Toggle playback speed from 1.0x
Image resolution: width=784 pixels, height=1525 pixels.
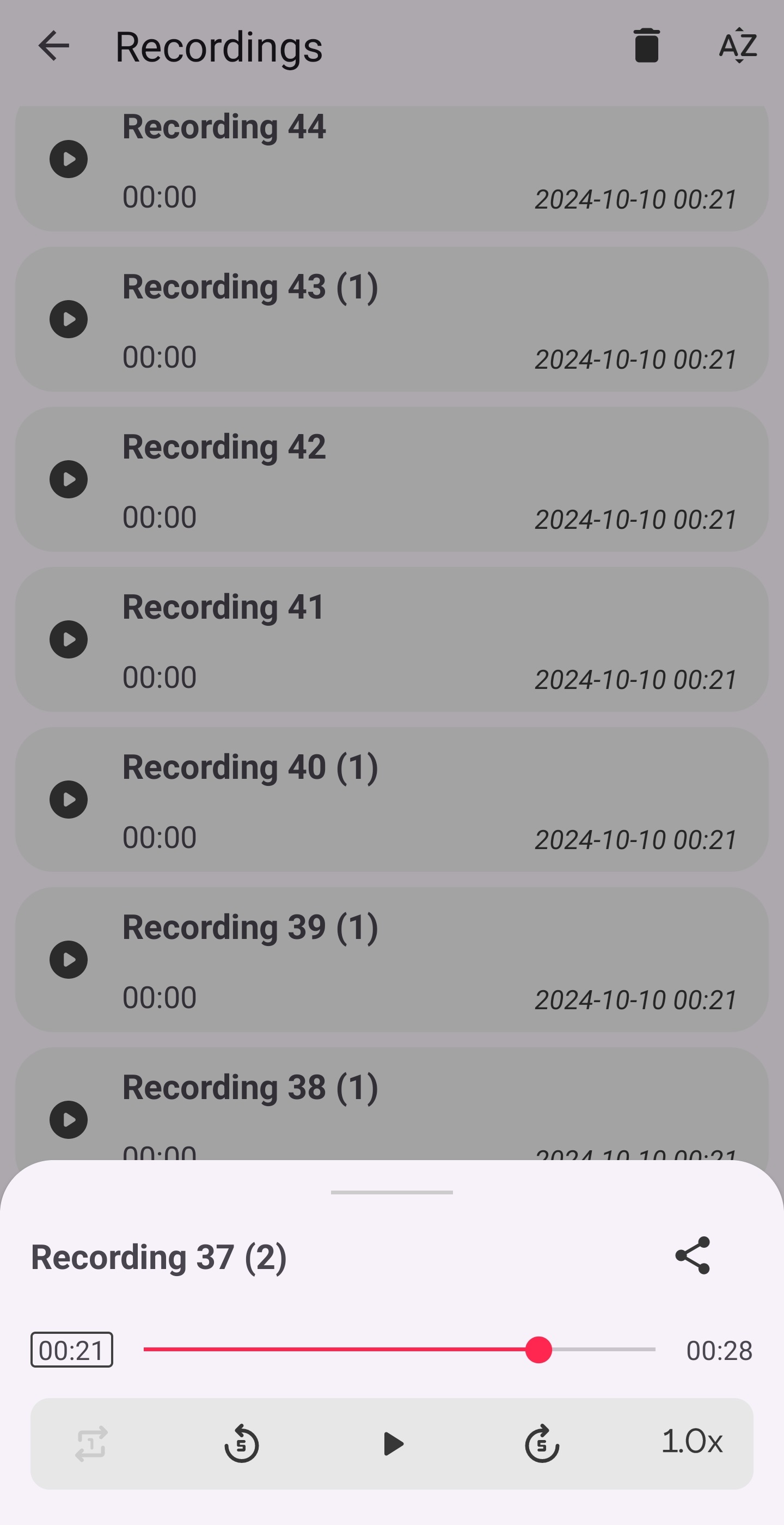point(693,1443)
